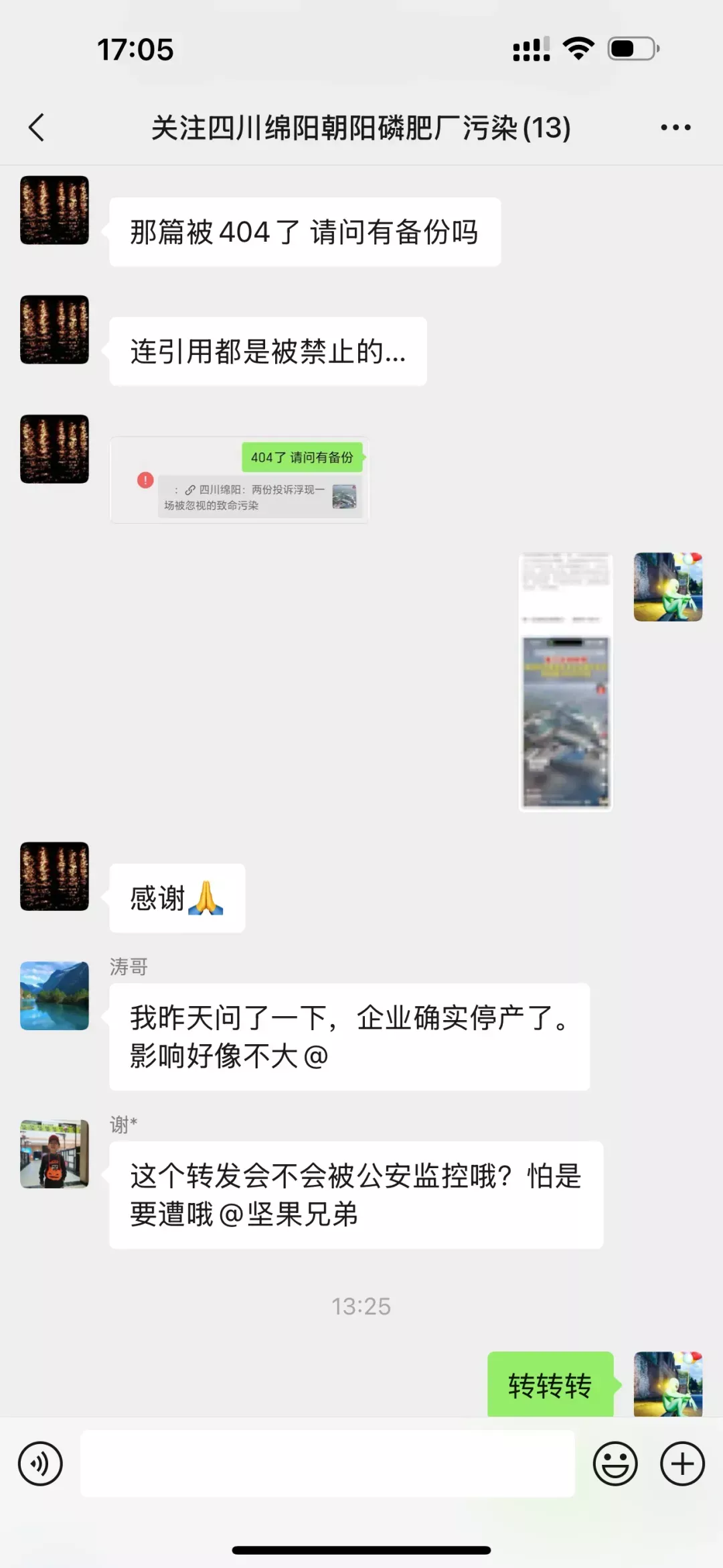Viewport: 723px width, 1568px height.
Task: Tap the avatar beside the 感谢 message
Action: point(54,876)
